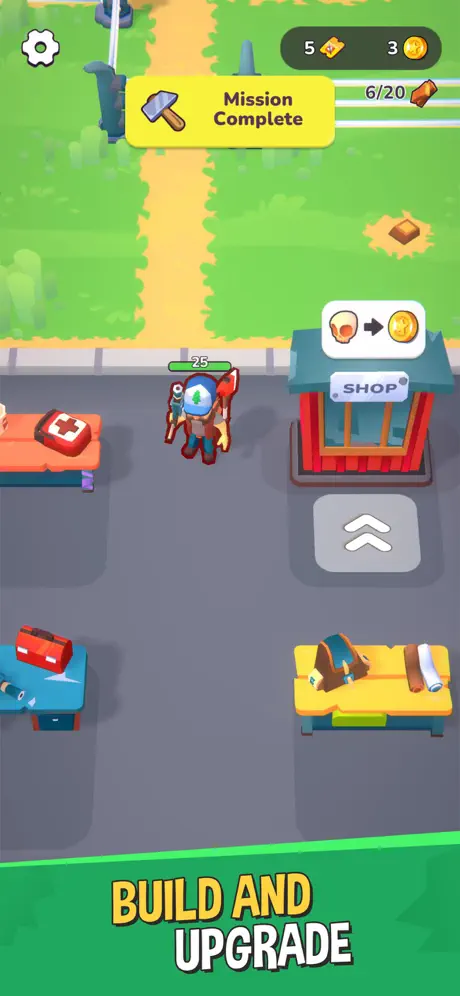The image size is (460, 996).
Task: Open the settings gear
Action: (x=41, y=46)
